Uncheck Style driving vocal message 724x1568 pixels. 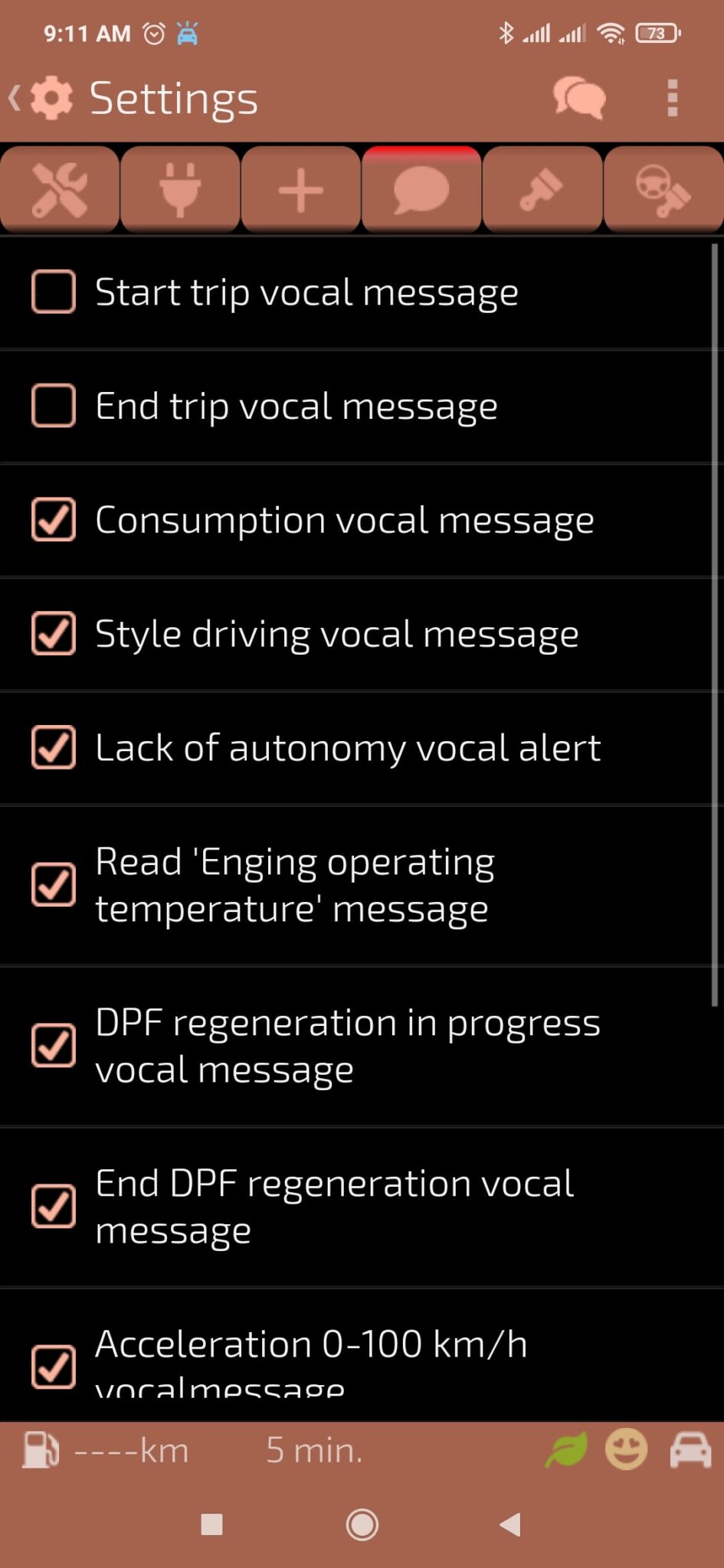pyautogui.click(x=52, y=633)
